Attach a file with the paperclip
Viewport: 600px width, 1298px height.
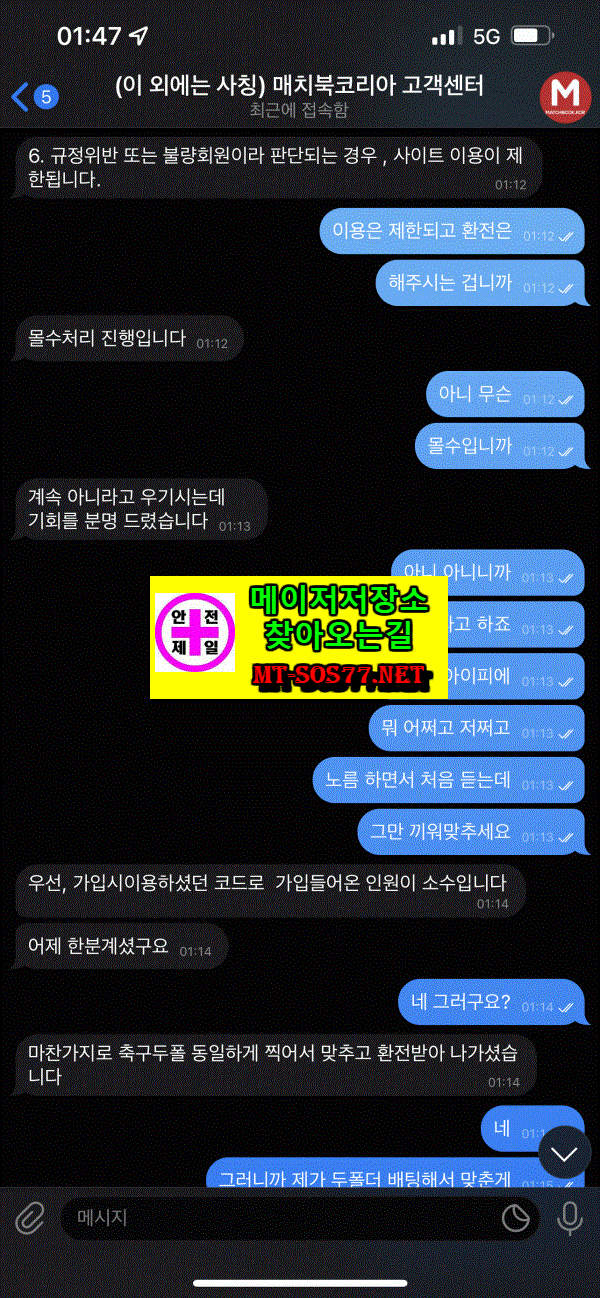pyautogui.click(x=30, y=1217)
